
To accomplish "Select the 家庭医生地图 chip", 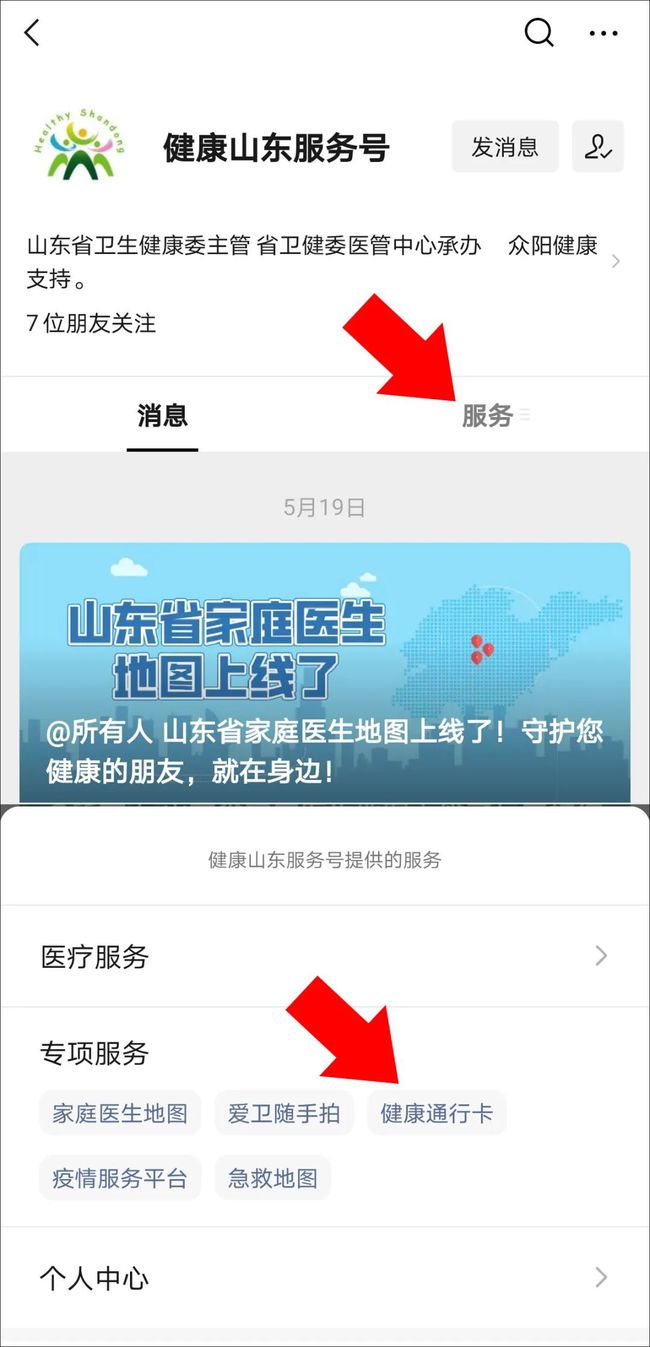I will pos(120,1113).
